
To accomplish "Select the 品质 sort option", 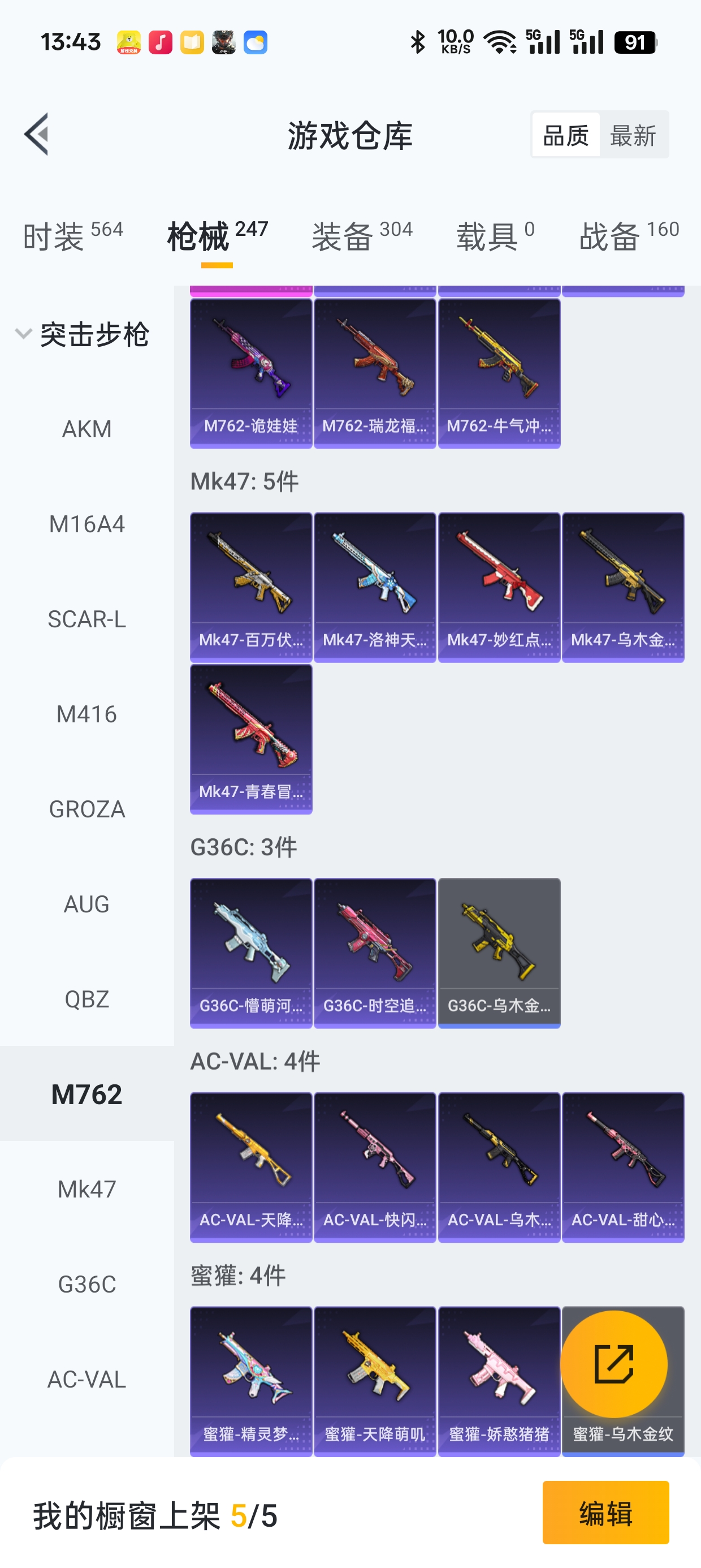I will 565,135.
